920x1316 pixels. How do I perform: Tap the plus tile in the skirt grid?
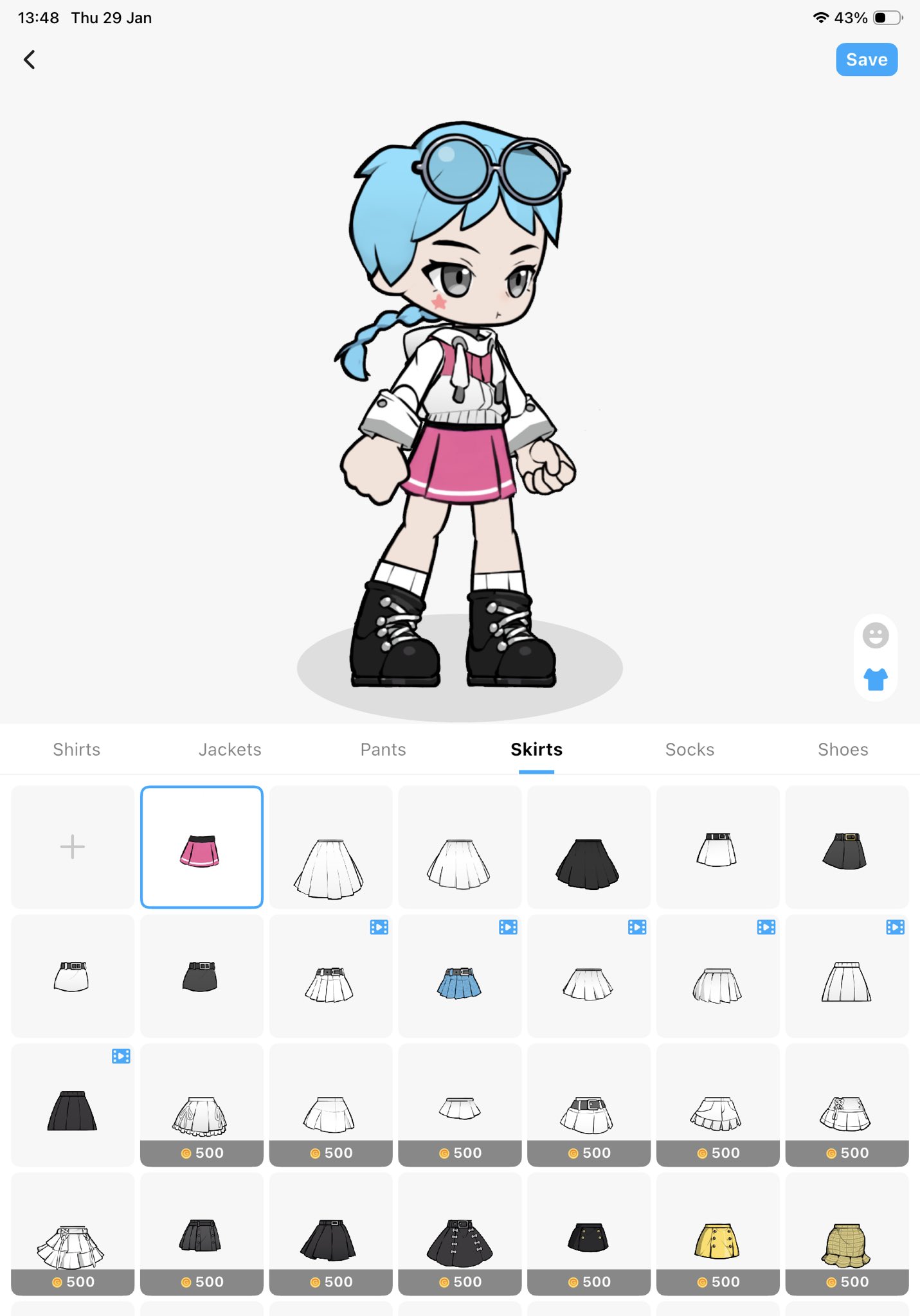click(73, 847)
